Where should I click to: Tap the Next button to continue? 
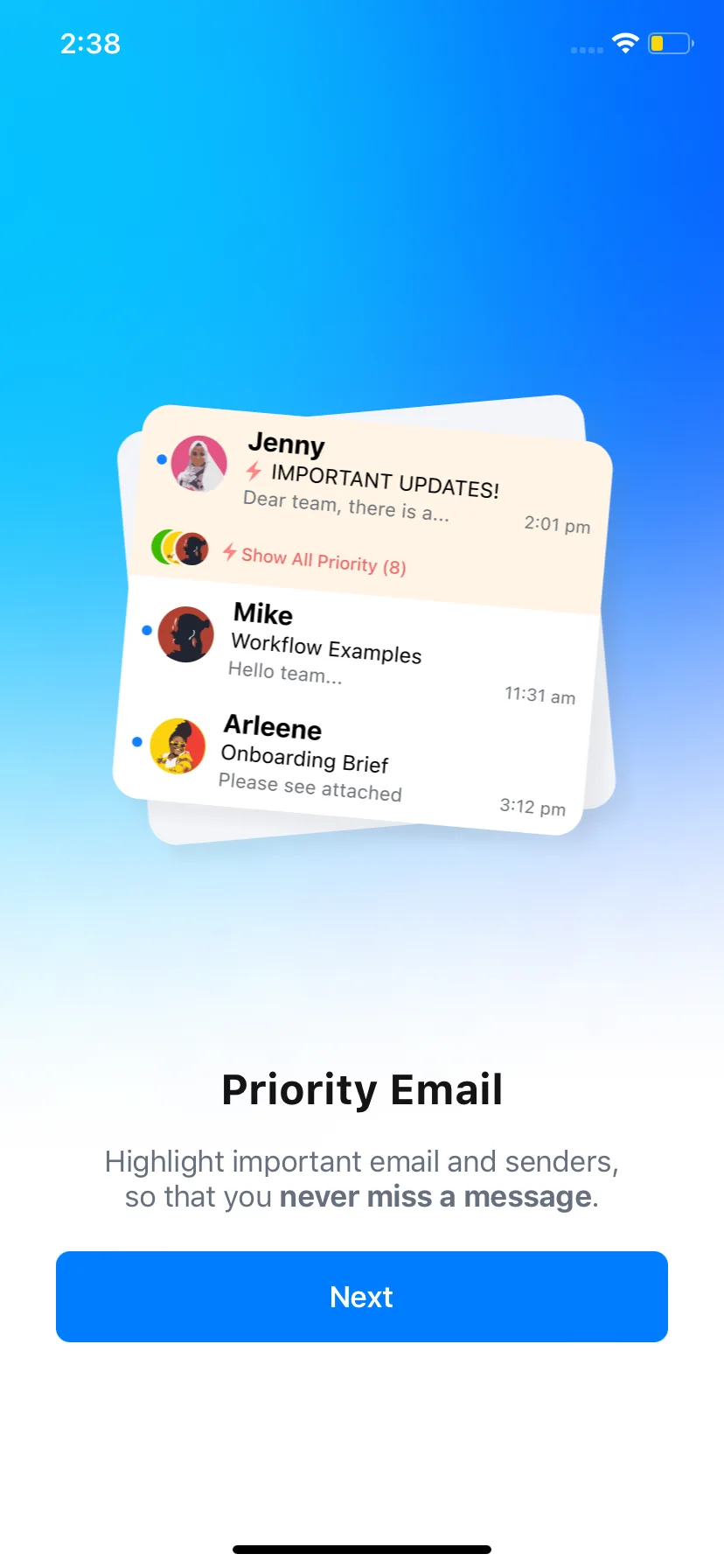pos(362,1296)
